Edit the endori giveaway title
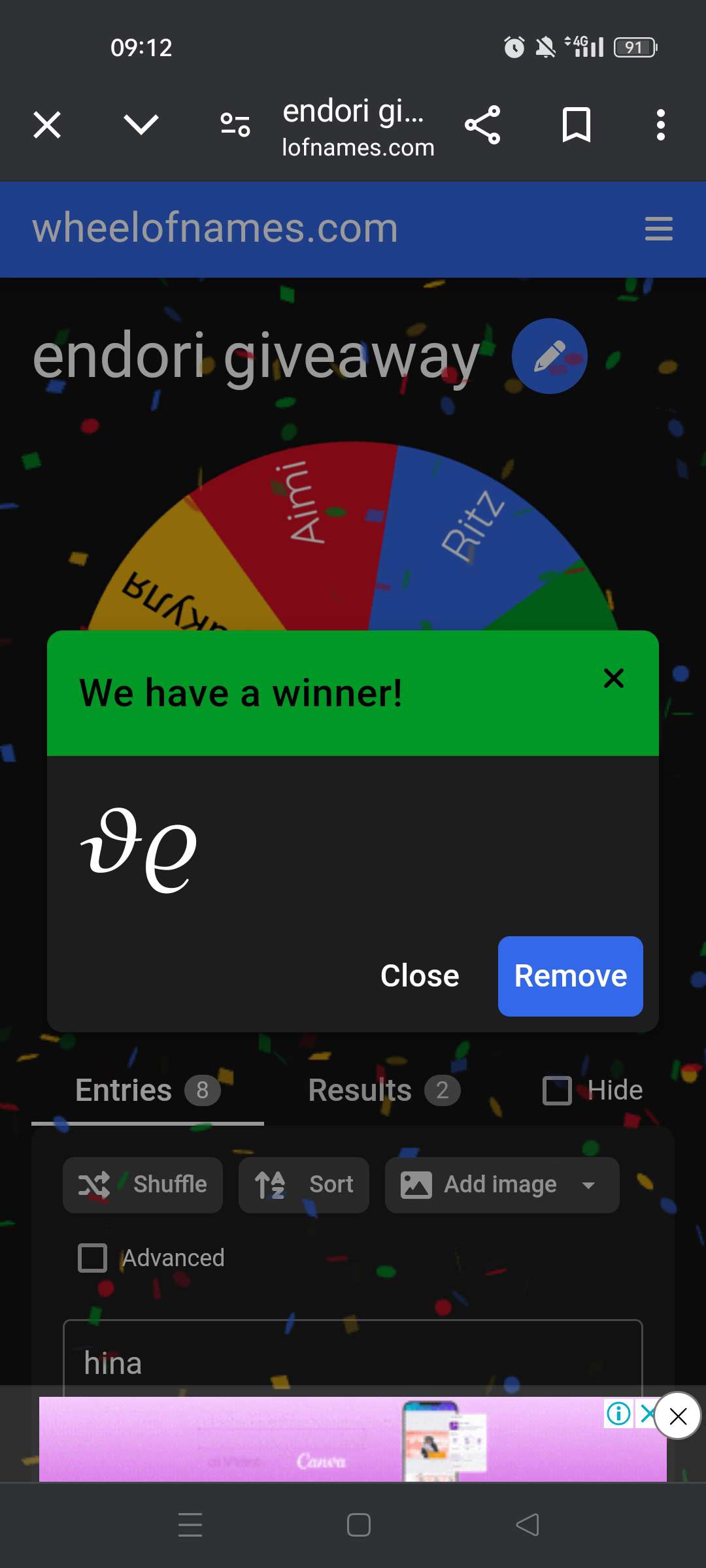This screenshot has height=1568, width=706. [549, 356]
